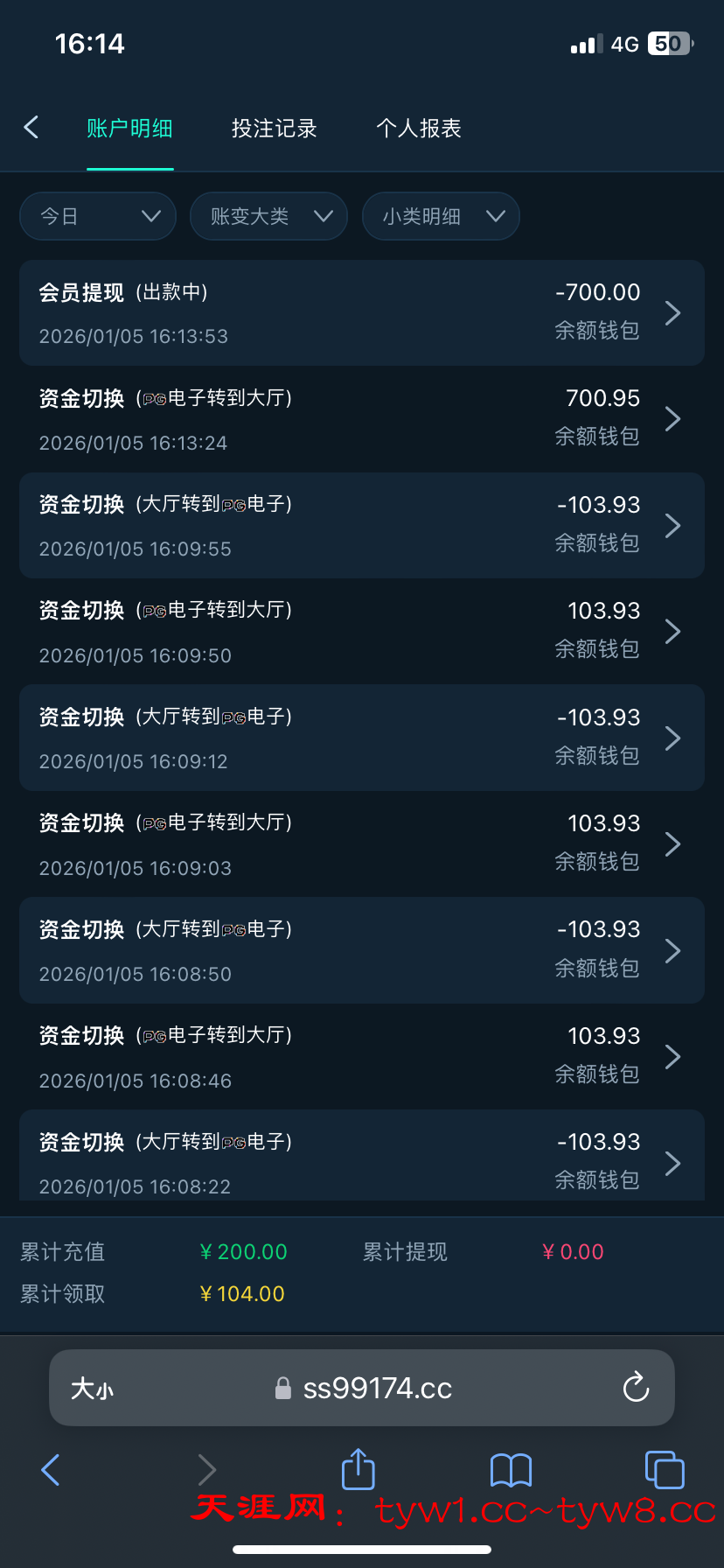The width and height of the screenshot is (724, 1568).
Task: Open the 16:09:50 资金切换 entry
Action: click(362, 632)
